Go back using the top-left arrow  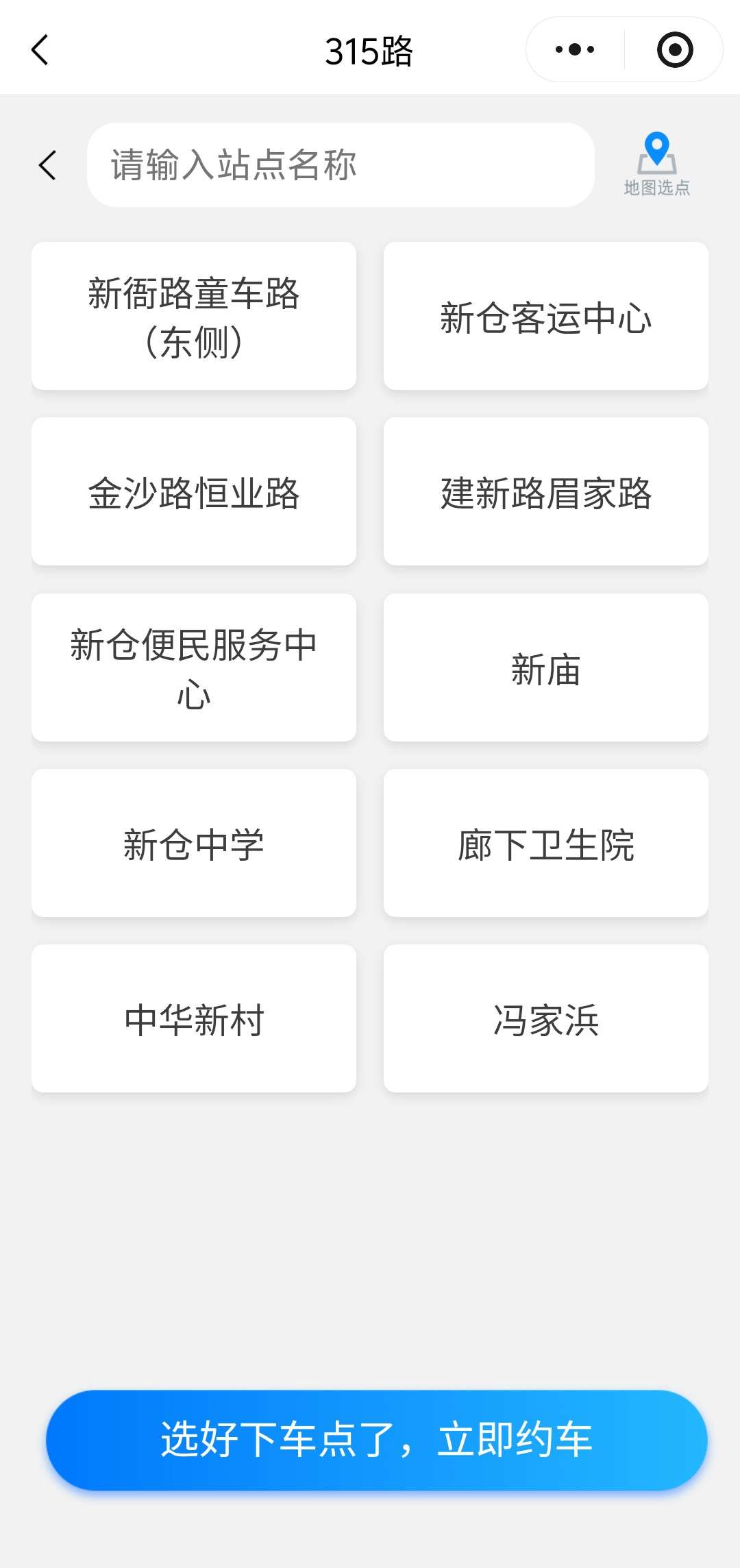tap(40, 50)
